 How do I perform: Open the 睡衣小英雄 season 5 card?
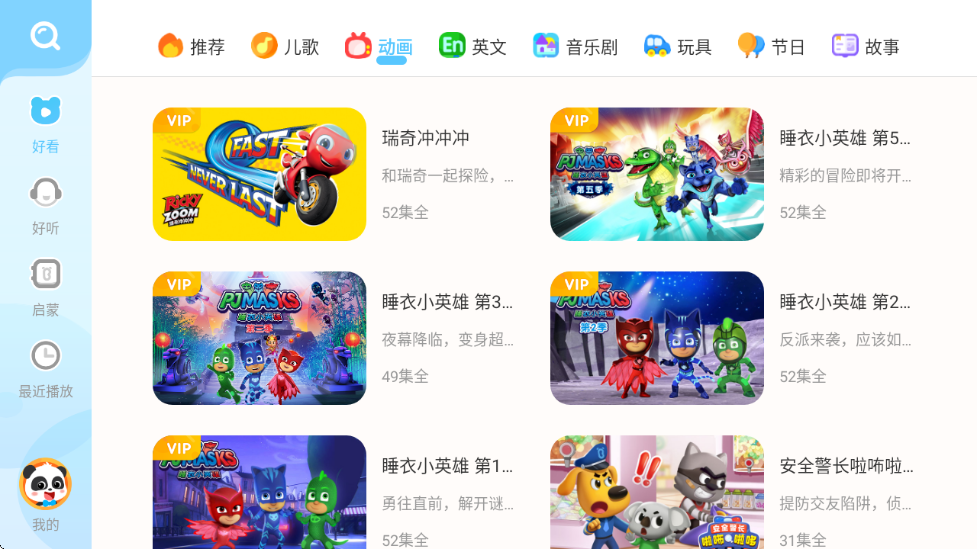(x=657, y=174)
